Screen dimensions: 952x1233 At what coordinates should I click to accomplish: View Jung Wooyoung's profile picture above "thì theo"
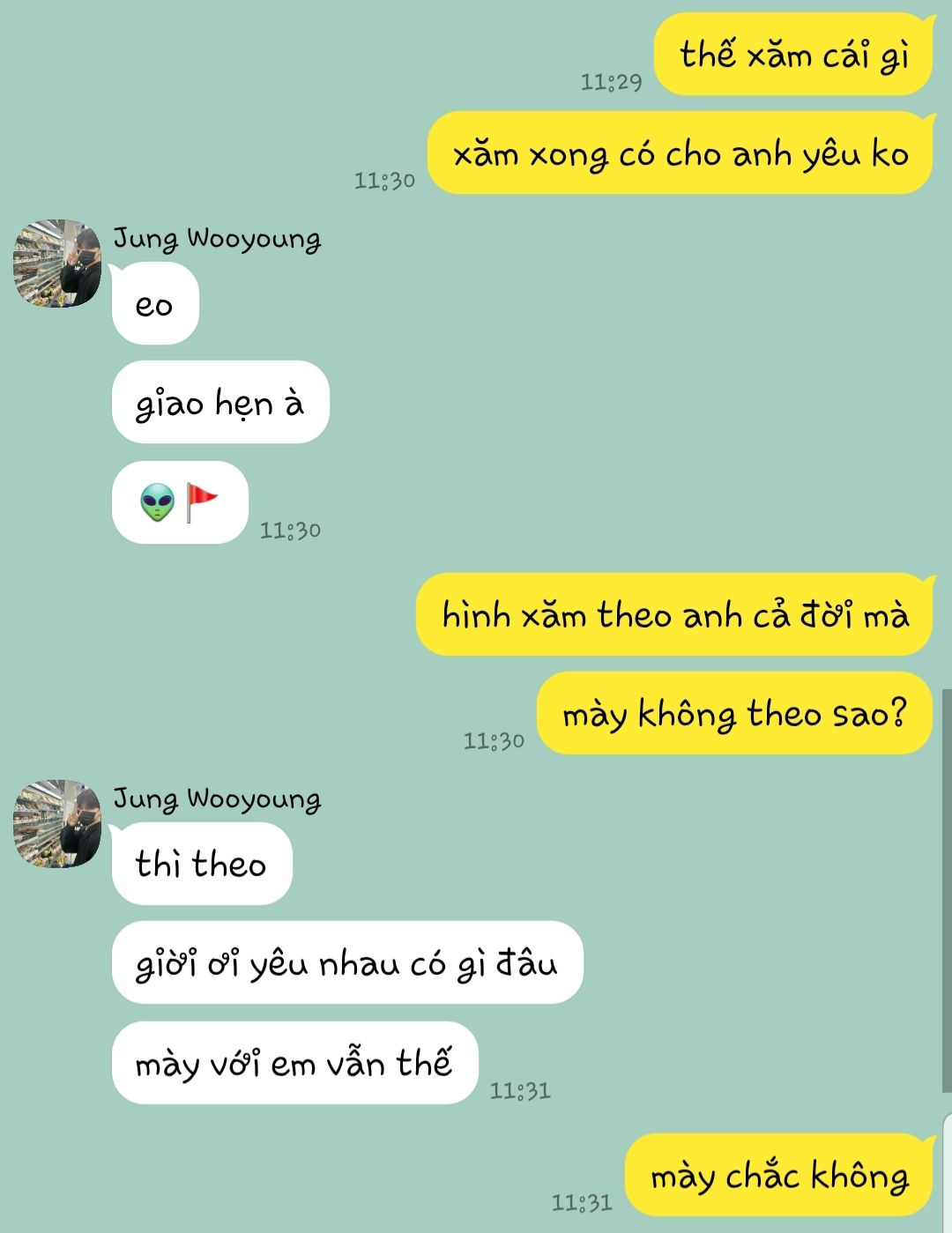click(57, 823)
